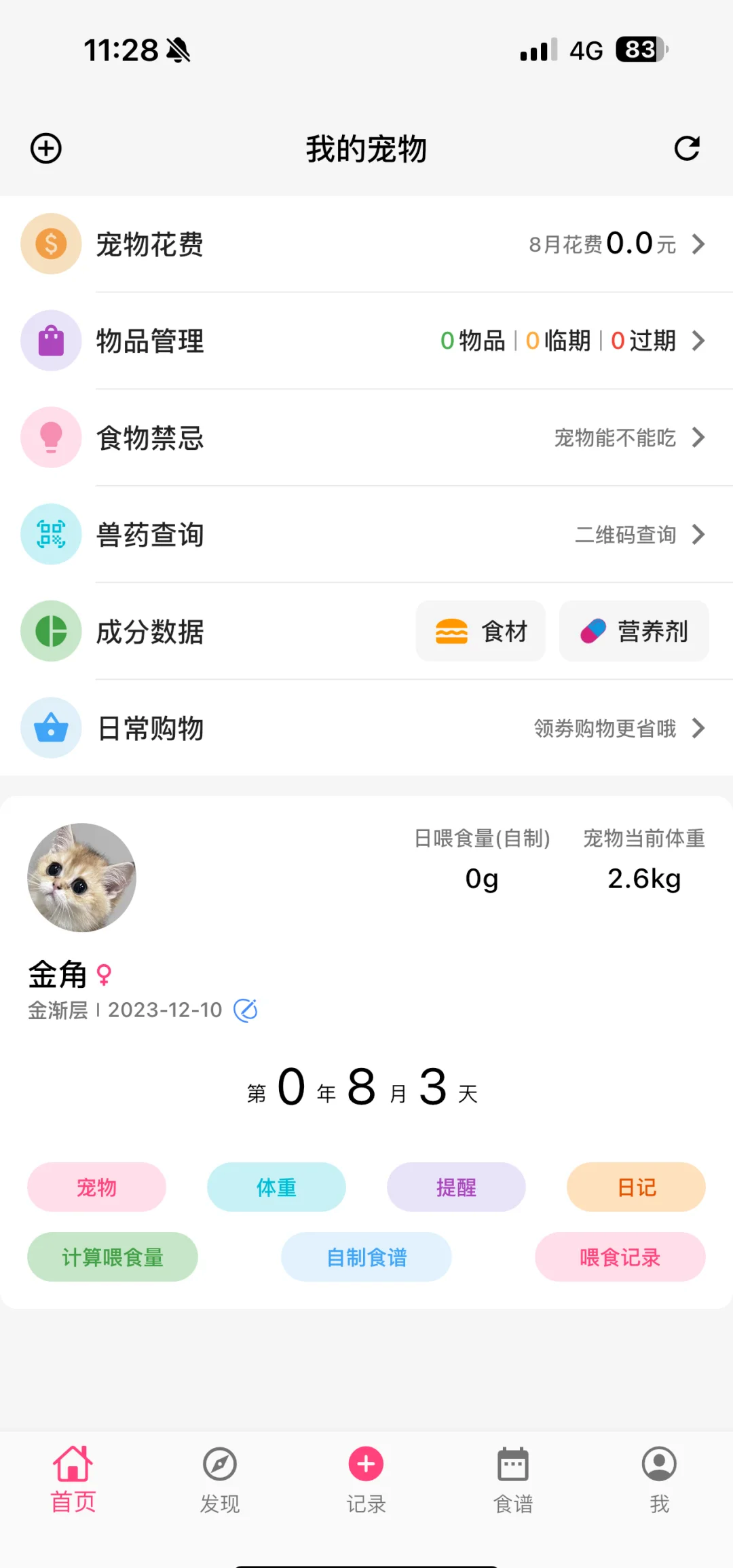Open the 日记 diary chip
The image size is (733, 1568).
pyautogui.click(x=636, y=1187)
